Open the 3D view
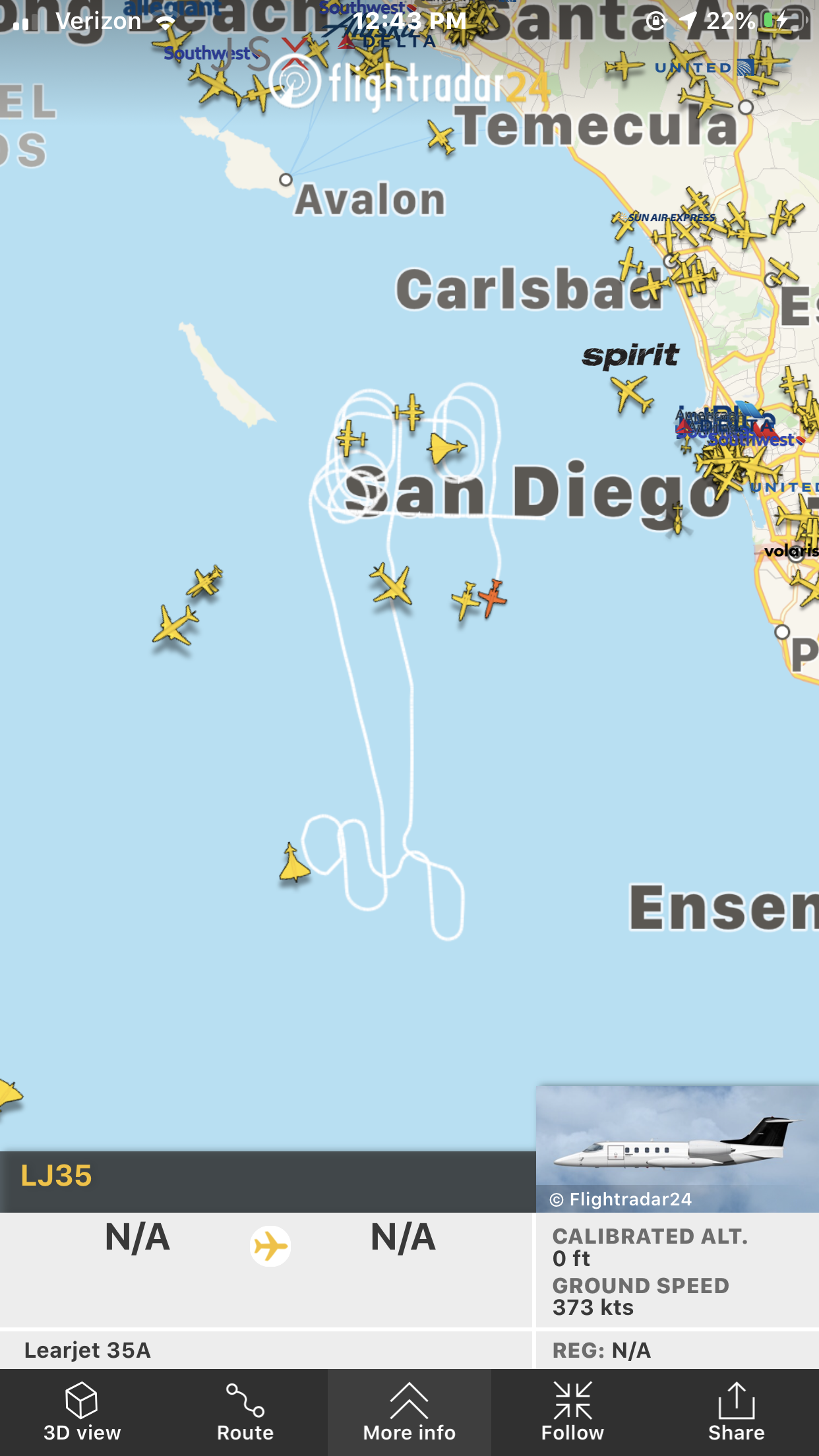Viewport: 819px width, 1456px height. [82, 1412]
